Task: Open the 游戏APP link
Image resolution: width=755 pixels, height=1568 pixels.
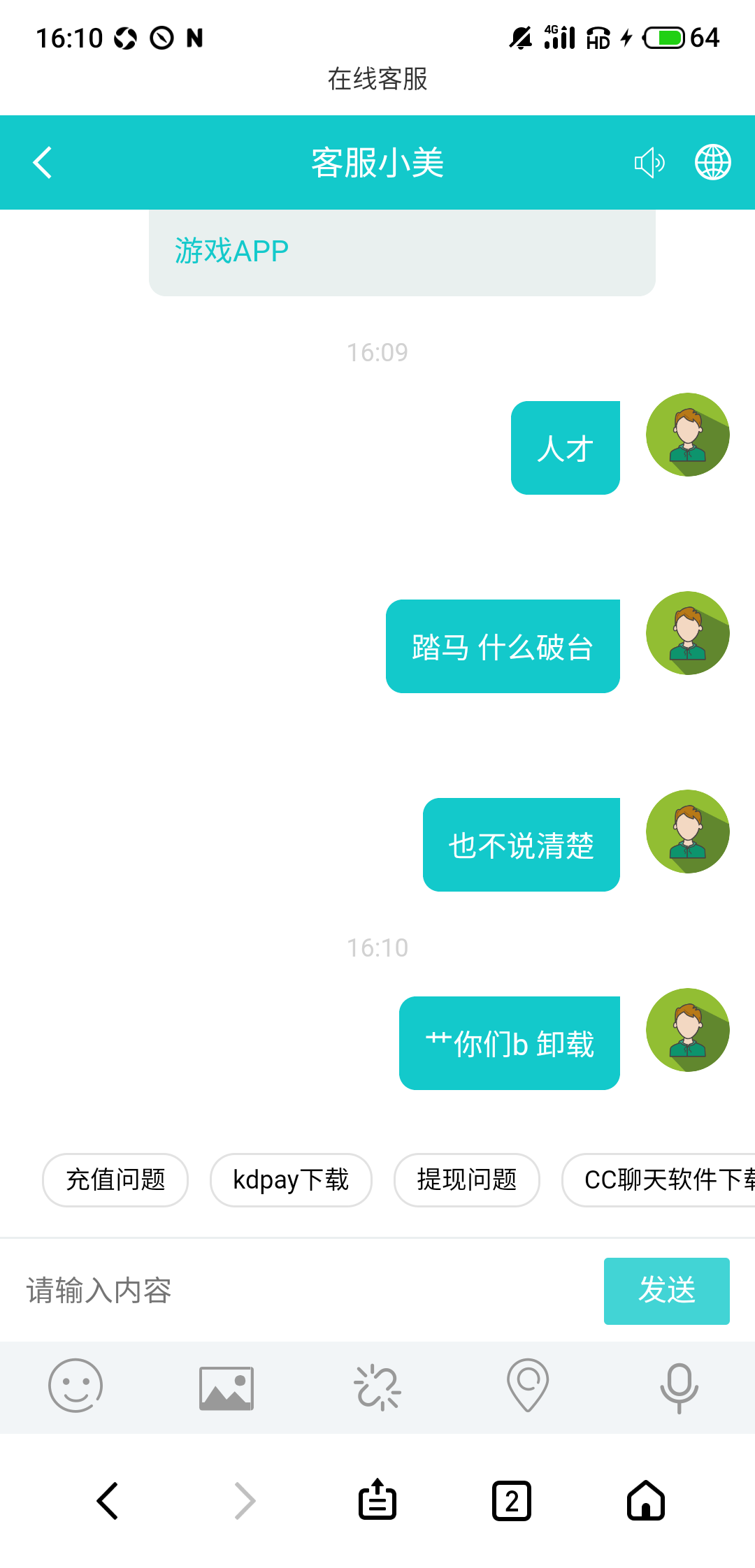Action: point(231,251)
